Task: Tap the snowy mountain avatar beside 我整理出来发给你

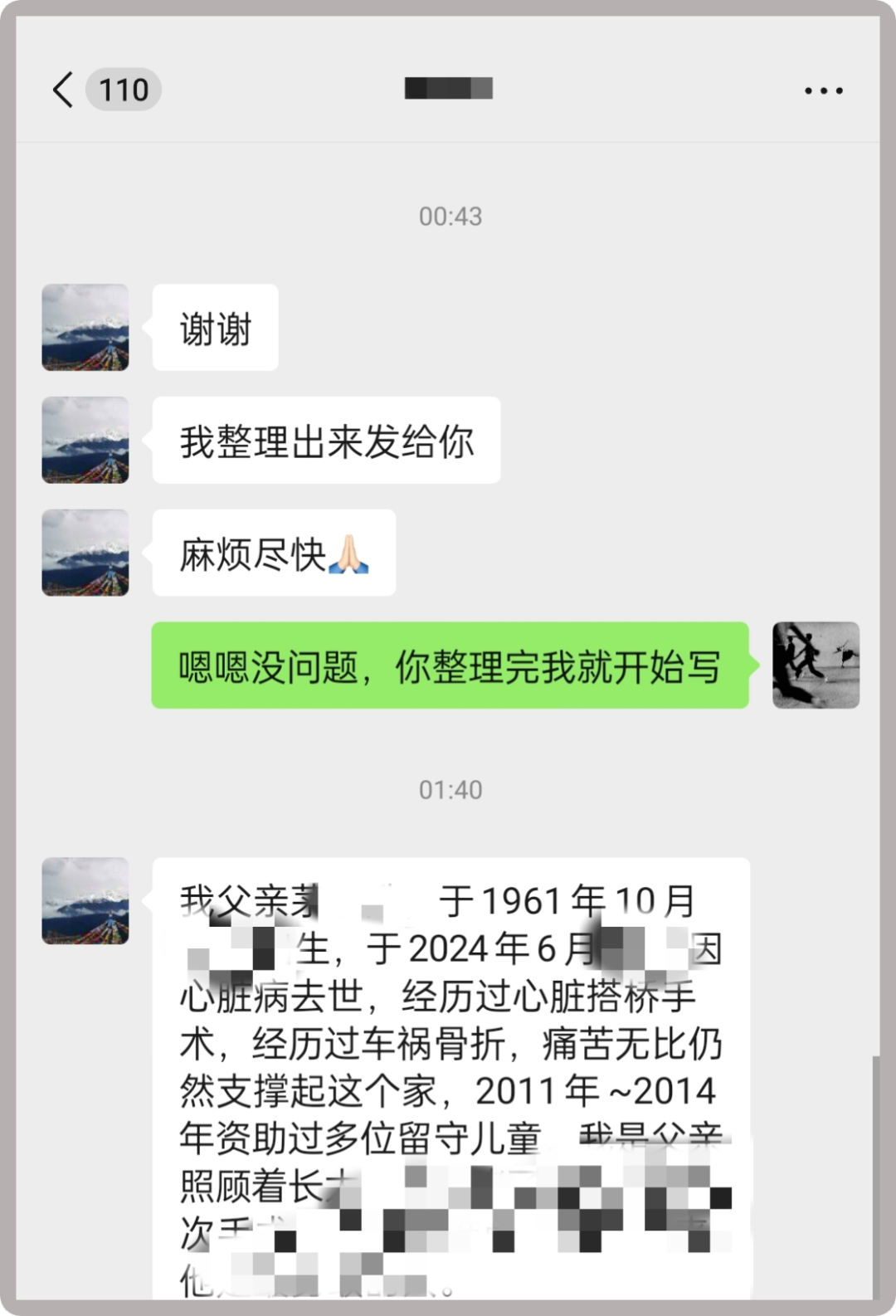Action: 85,441
